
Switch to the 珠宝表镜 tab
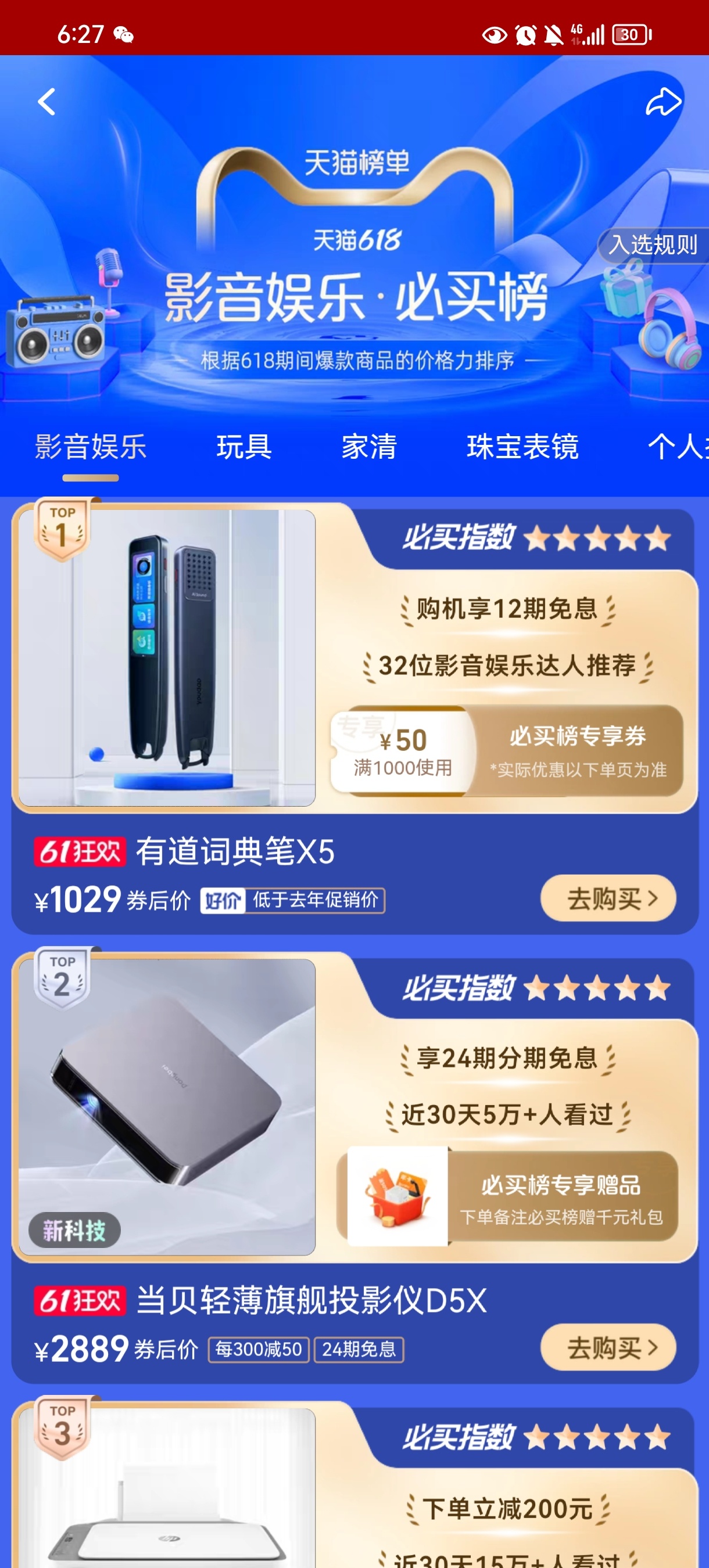(522, 447)
